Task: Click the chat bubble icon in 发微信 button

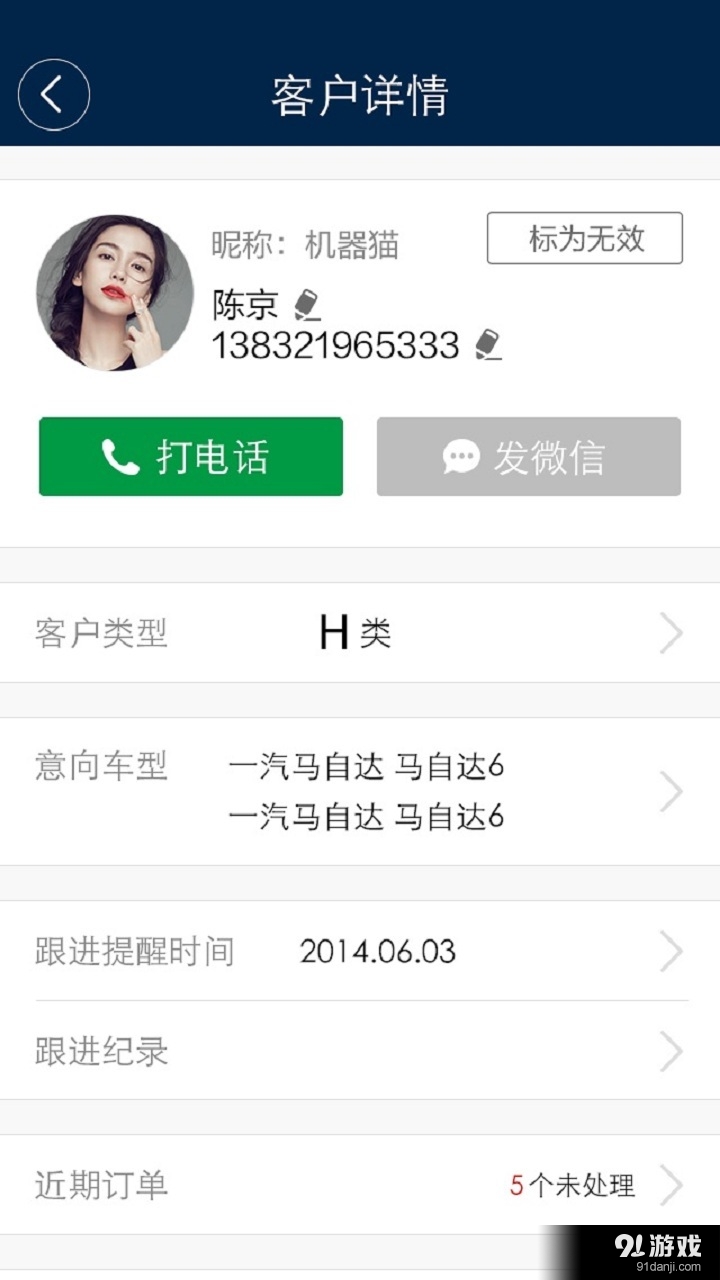Action: click(459, 457)
